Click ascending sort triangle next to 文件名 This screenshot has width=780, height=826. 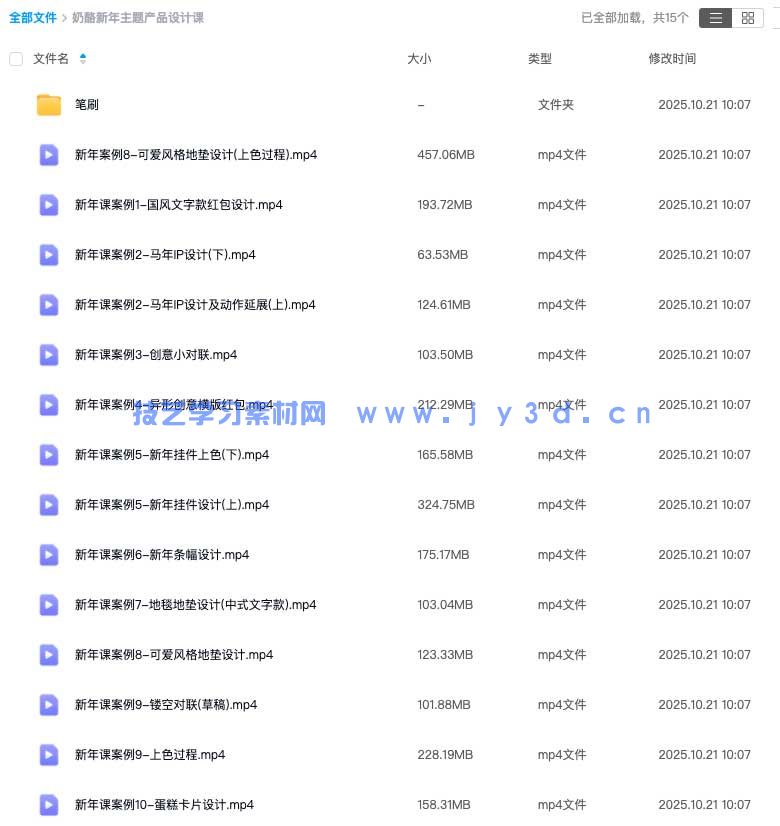(83, 55)
